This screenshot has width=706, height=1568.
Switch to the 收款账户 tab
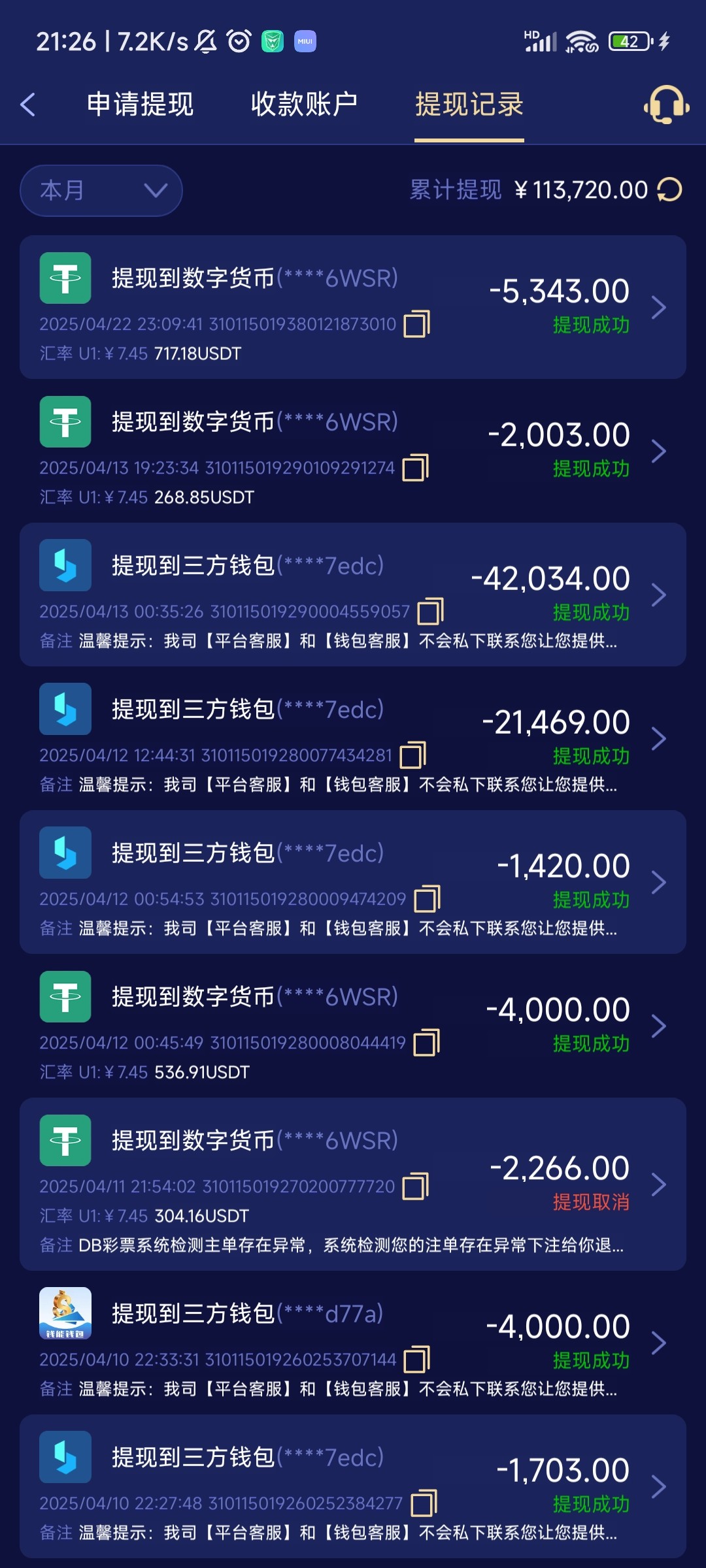[x=305, y=105]
